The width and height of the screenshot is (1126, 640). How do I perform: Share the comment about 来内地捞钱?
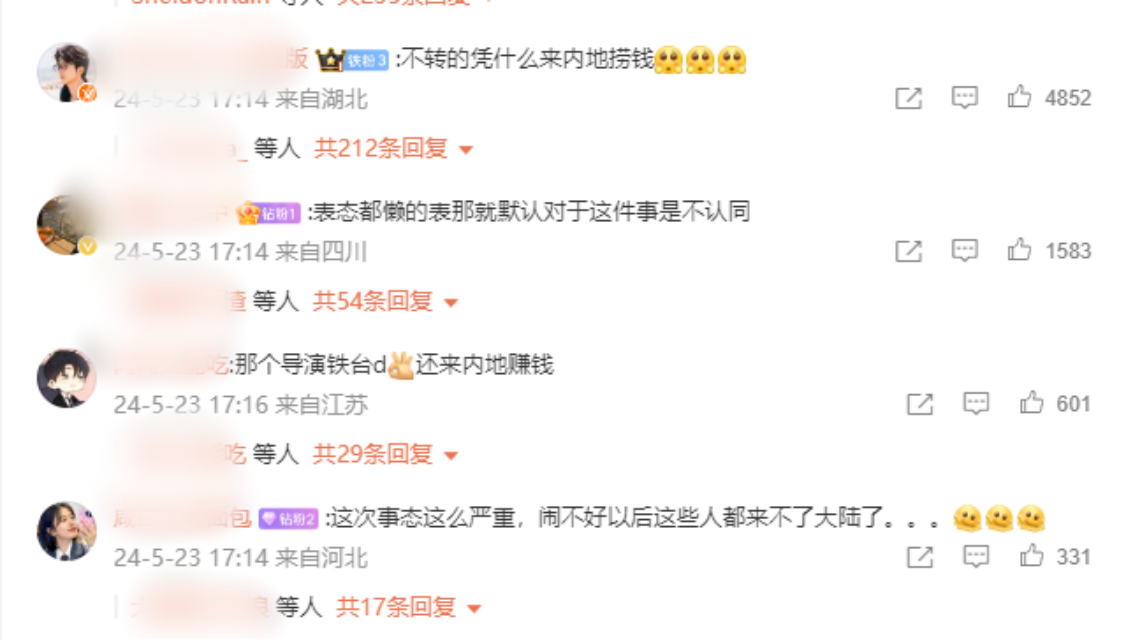(908, 98)
